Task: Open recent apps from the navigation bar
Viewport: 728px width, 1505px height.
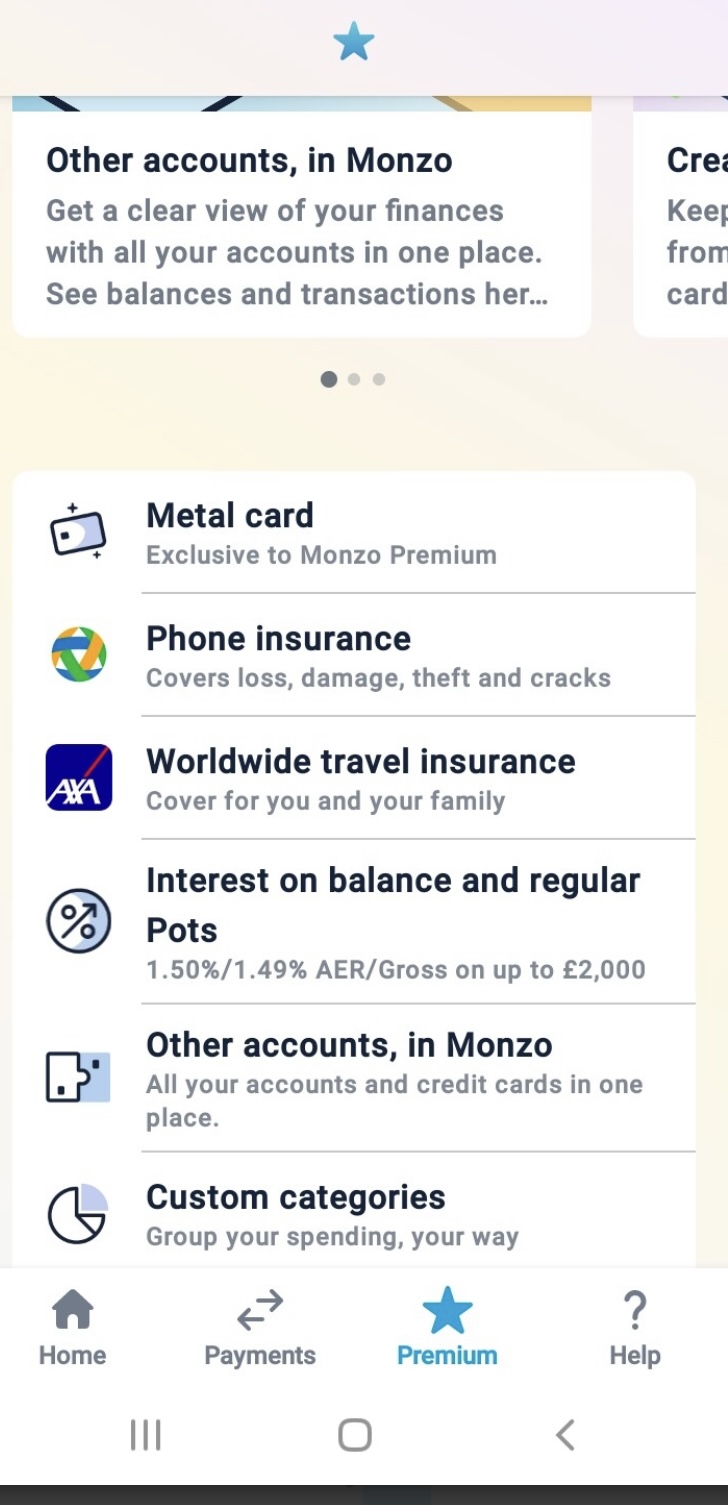Action: [x=146, y=1435]
